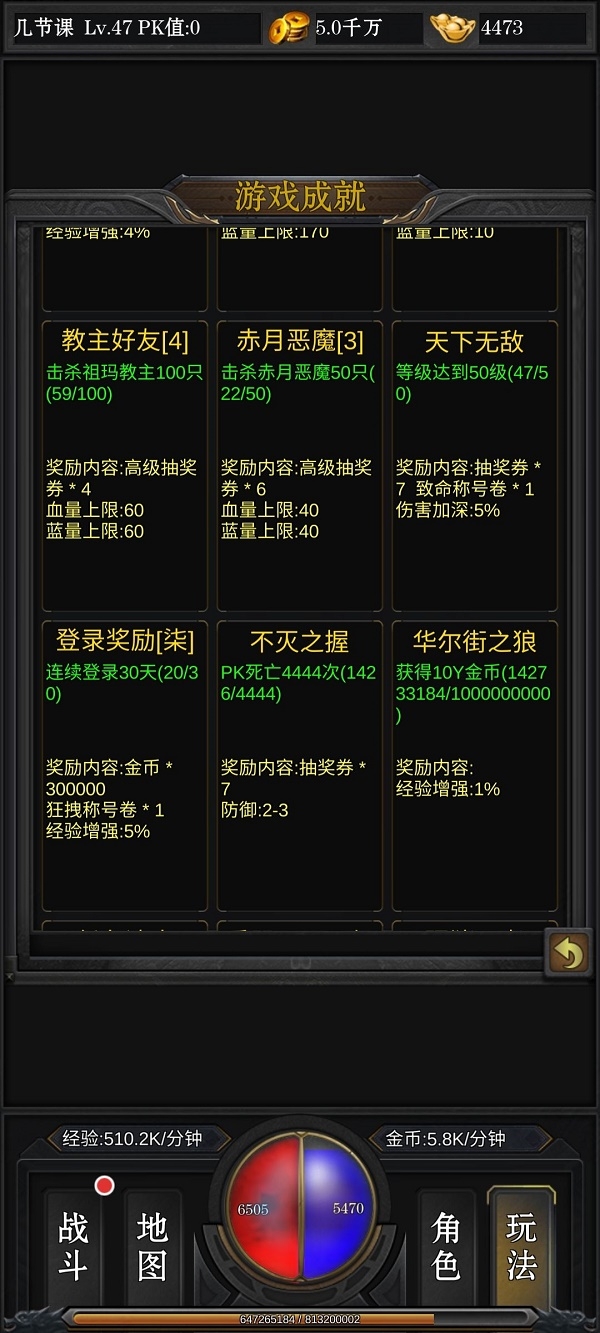Select the 赤月恶魔[3] achievement card
Screen dimensions: 600x1333
(x=299, y=465)
